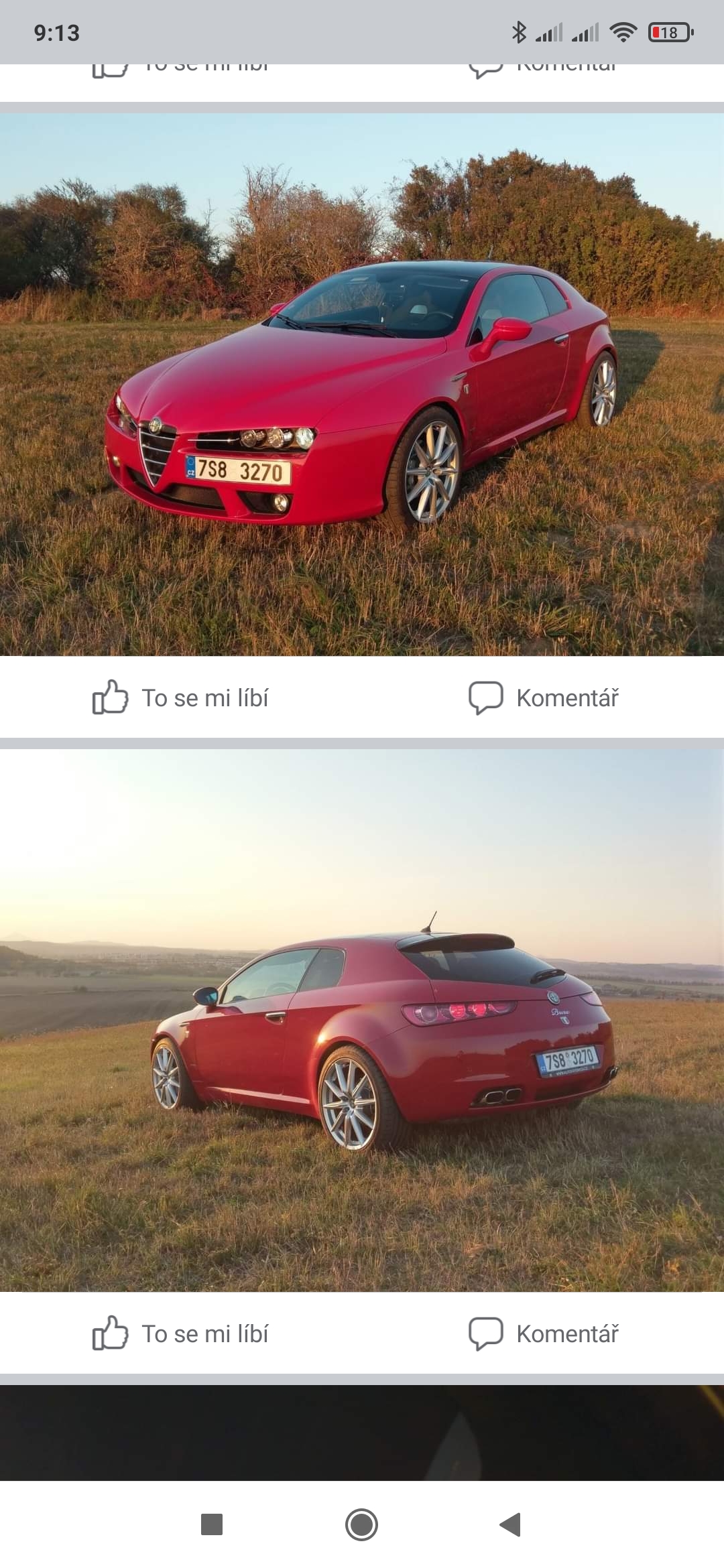Comment on the front-view red car photo
The height and width of the screenshot is (1568, 724).
pyautogui.click(x=543, y=698)
